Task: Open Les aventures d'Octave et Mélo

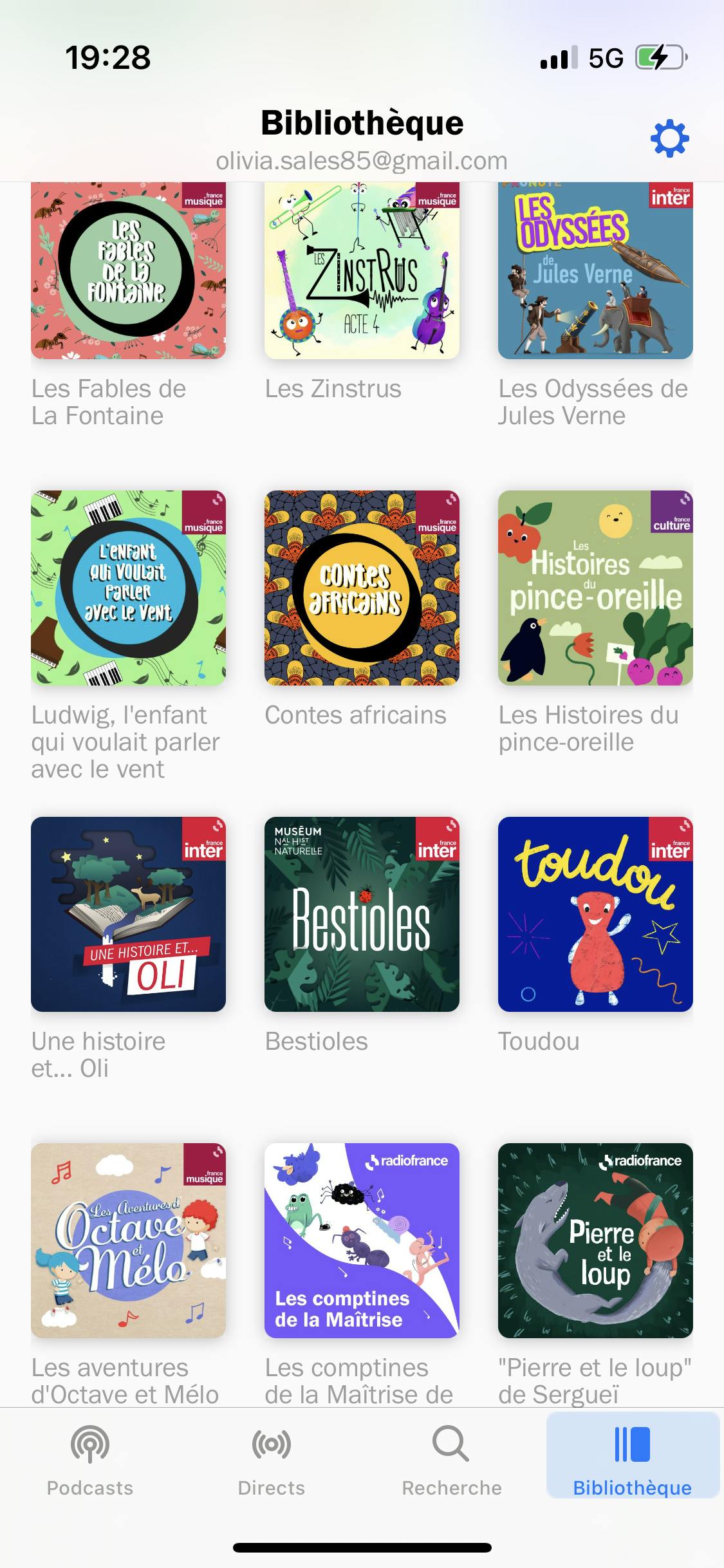Action: (x=128, y=1240)
